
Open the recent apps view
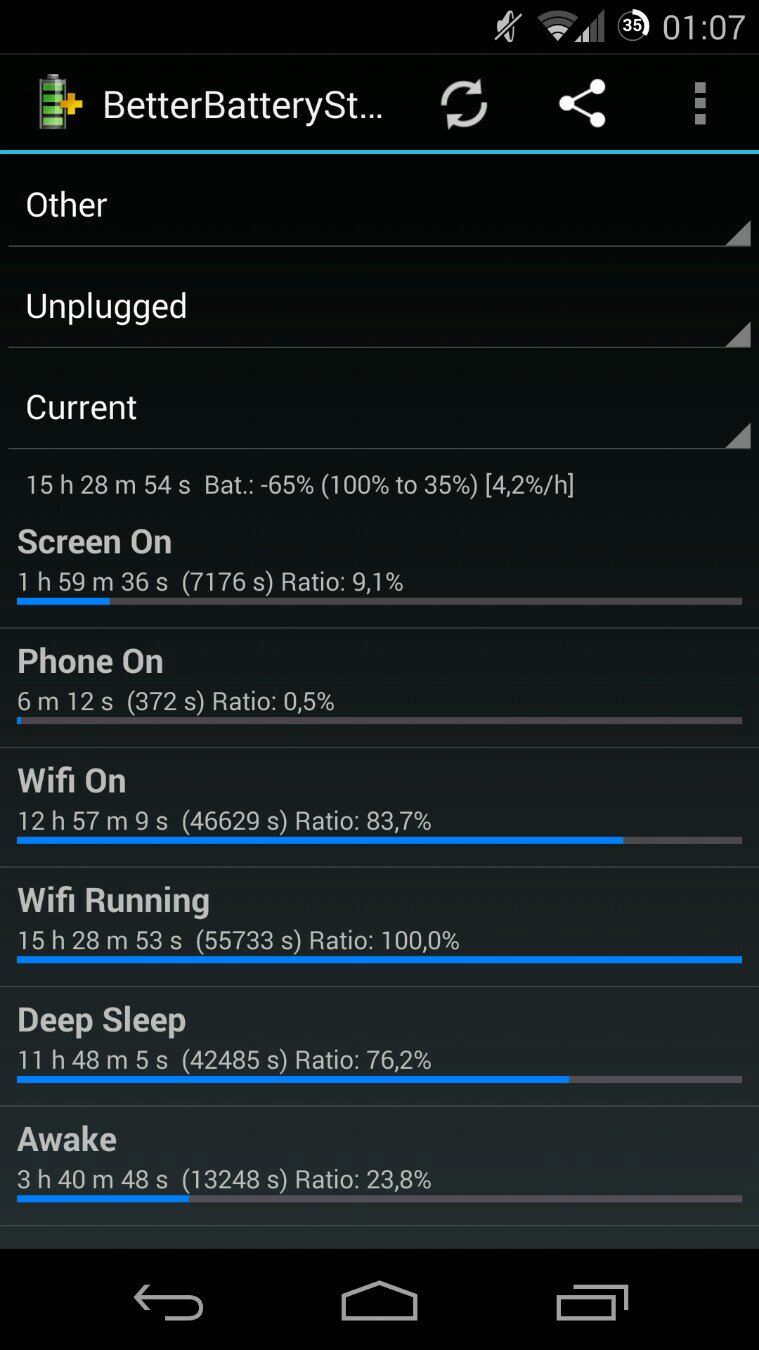pos(591,1302)
